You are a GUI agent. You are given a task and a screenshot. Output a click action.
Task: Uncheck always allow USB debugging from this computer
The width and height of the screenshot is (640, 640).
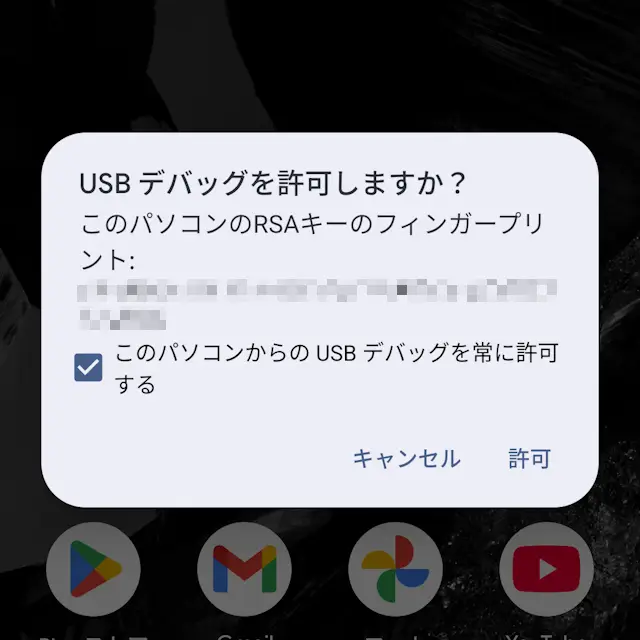pyautogui.click(x=89, y=368)
